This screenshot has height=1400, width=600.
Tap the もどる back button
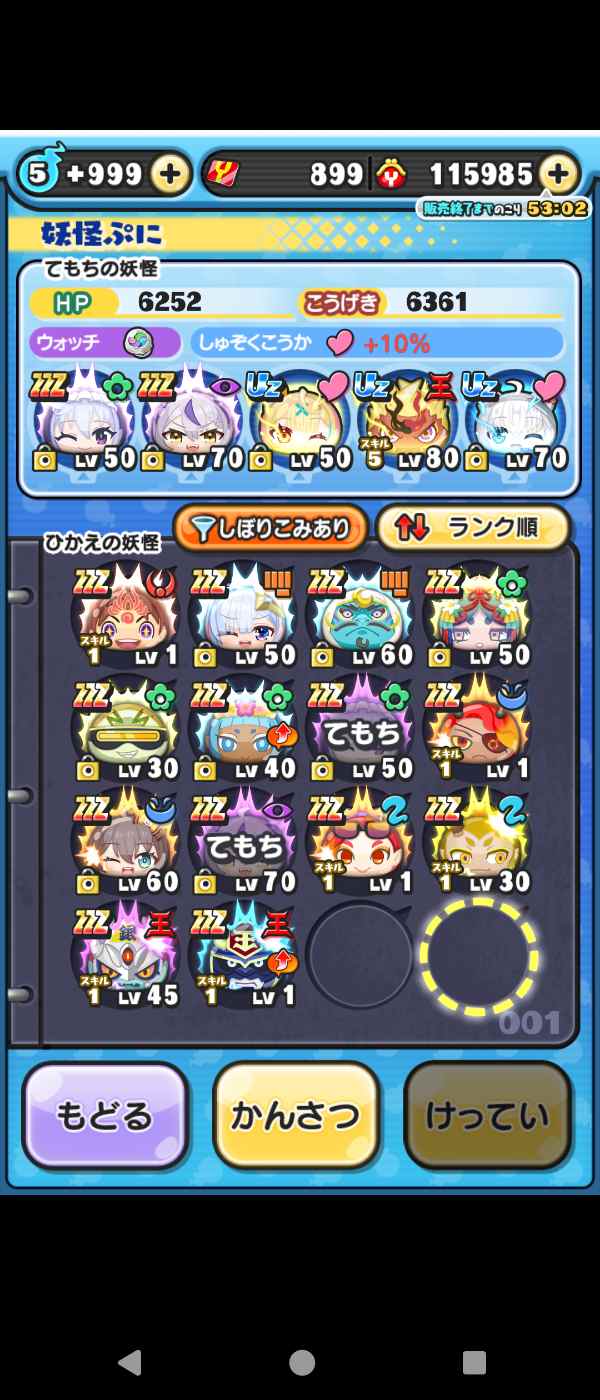click(x=105, y=1116)
